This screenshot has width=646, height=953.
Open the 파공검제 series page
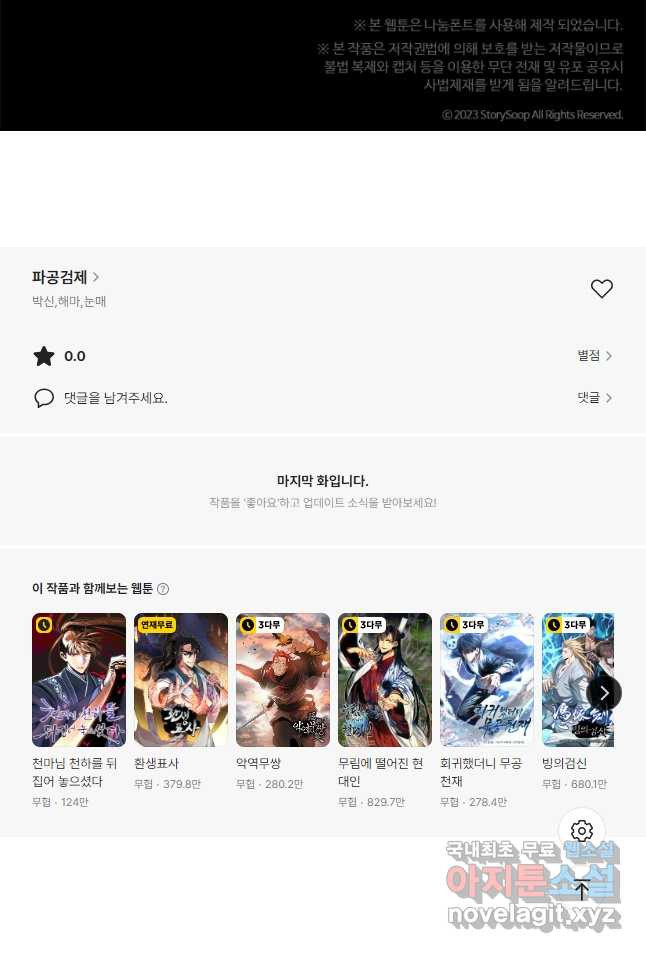[x=65, y=277]
